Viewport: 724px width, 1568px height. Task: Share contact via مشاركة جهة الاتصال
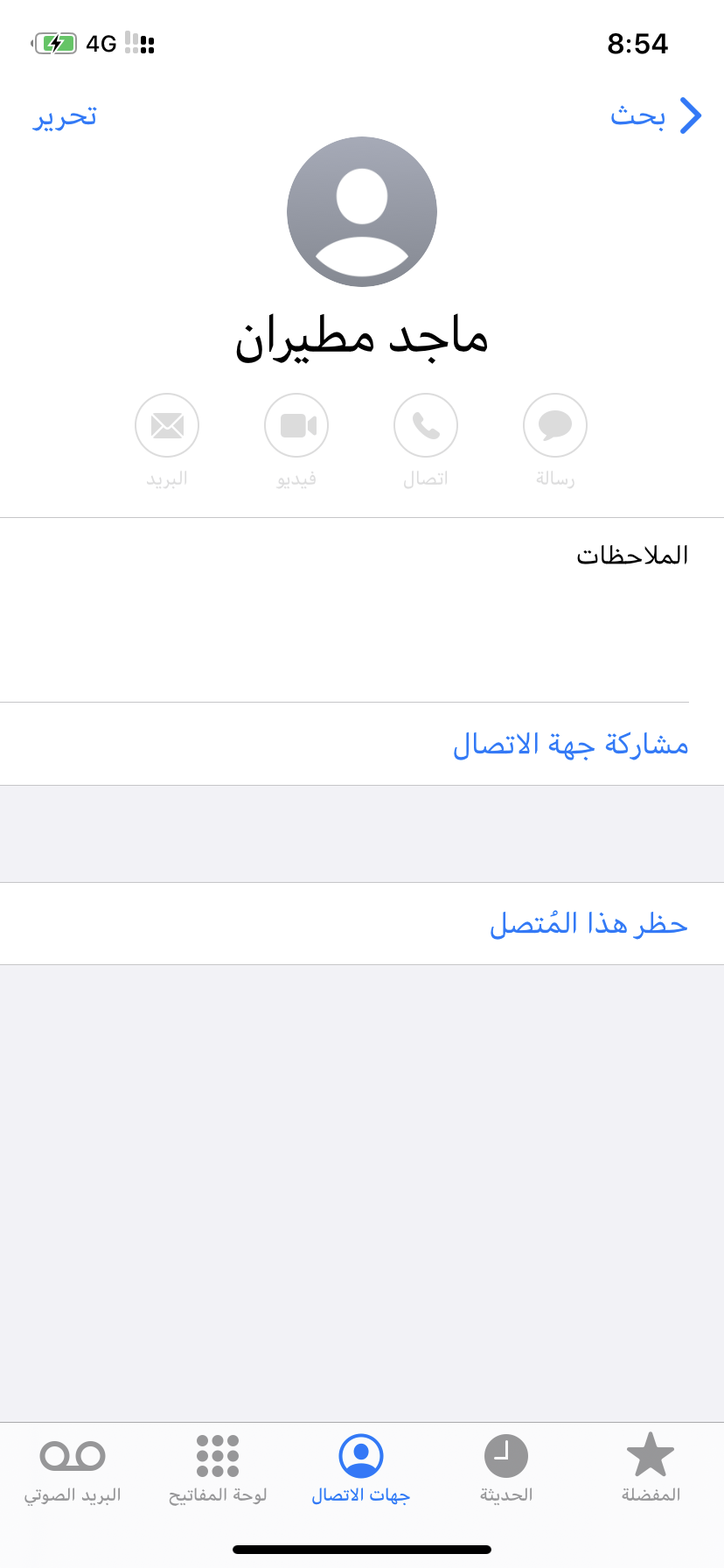[362, 744]
